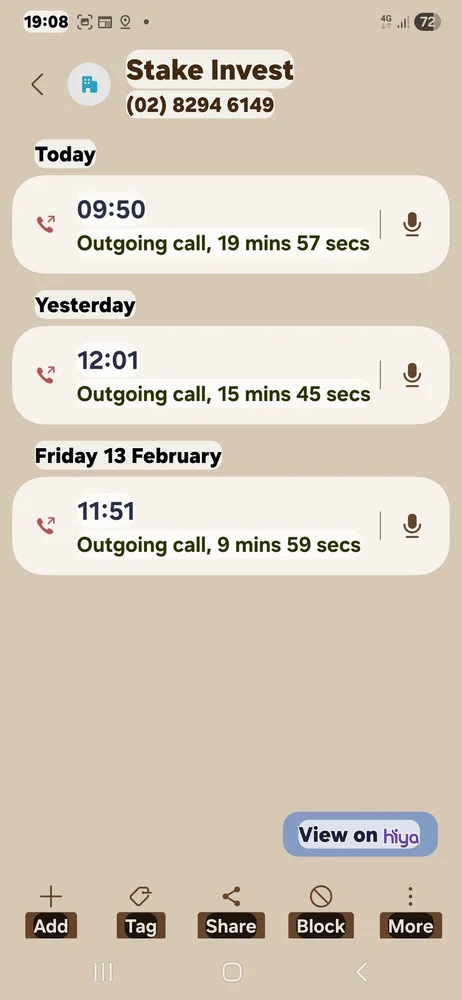
Task: Play the recording for the 12:01 call
Action: [412, 375]
